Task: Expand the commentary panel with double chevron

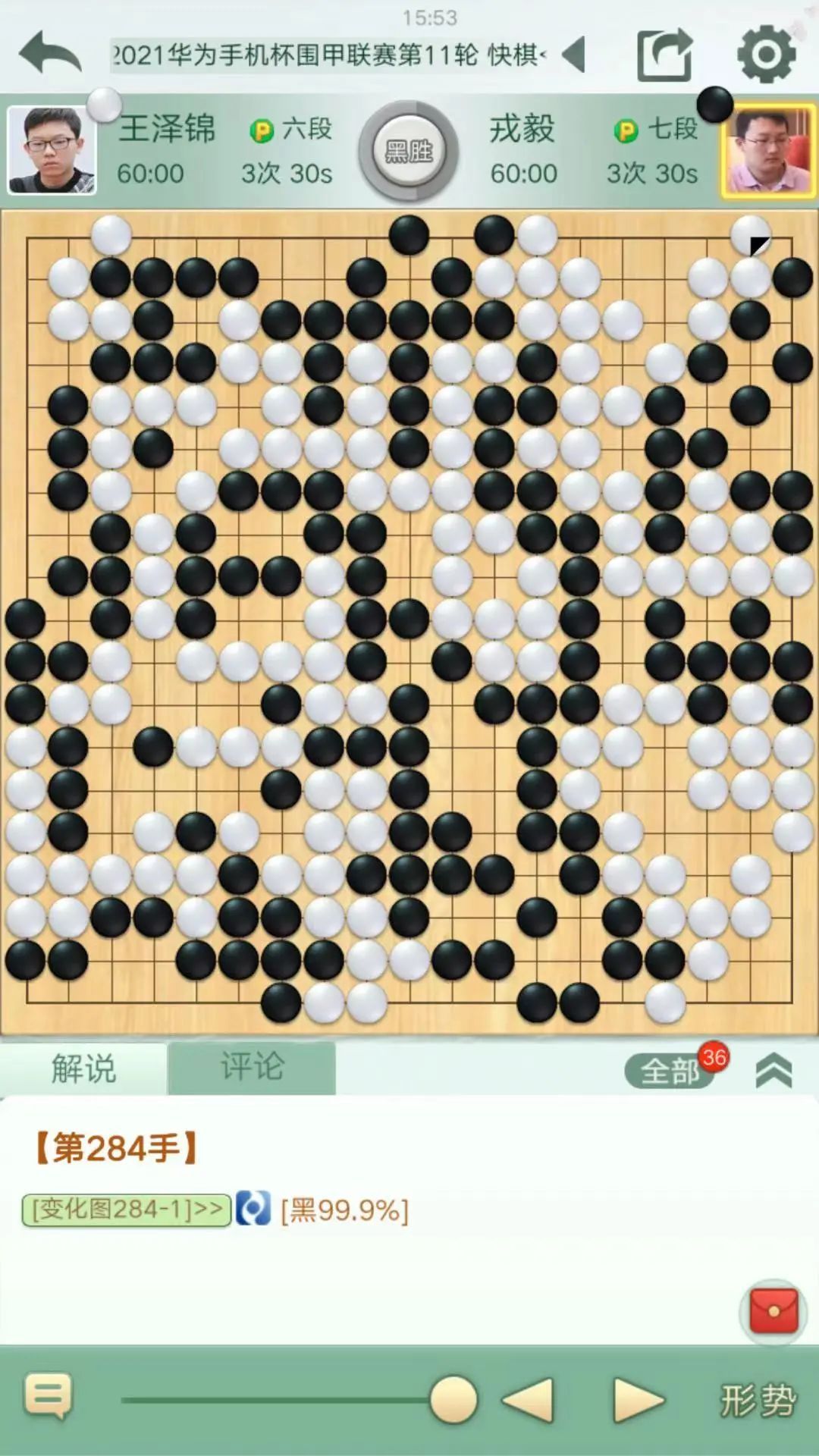Action: (x=773, y=1071)
